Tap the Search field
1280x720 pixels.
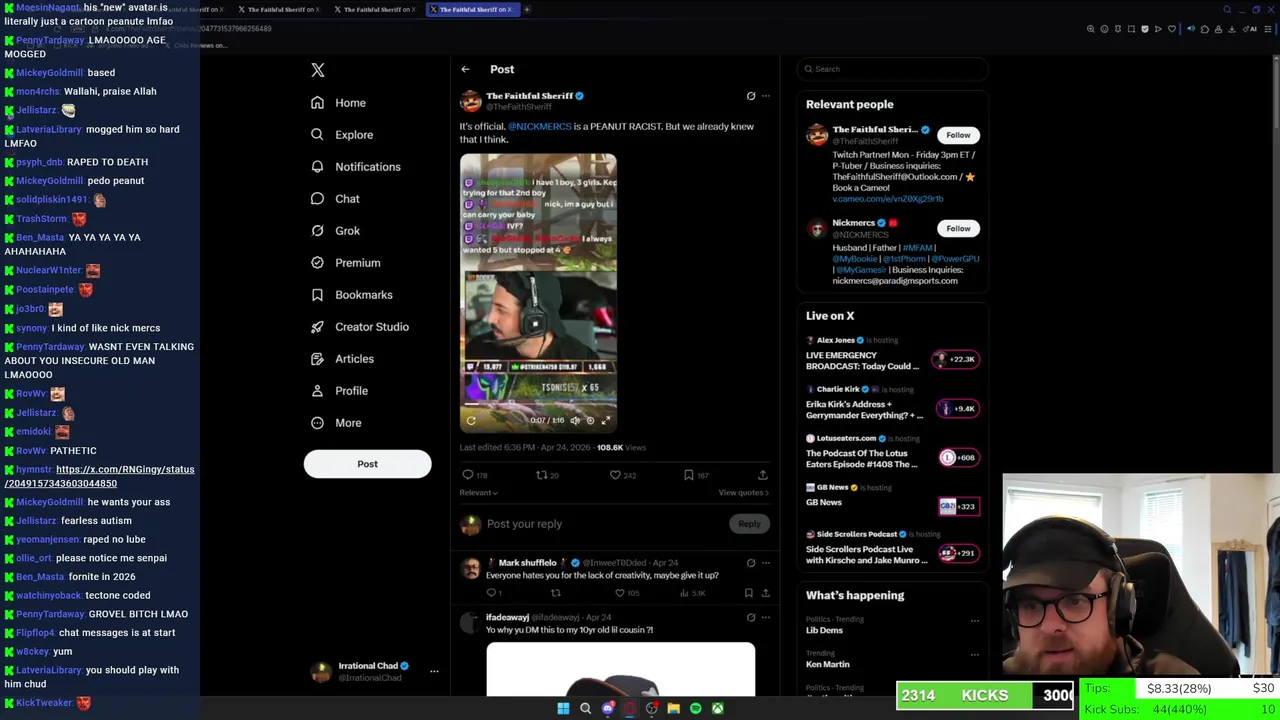click(x=895, y=69)
